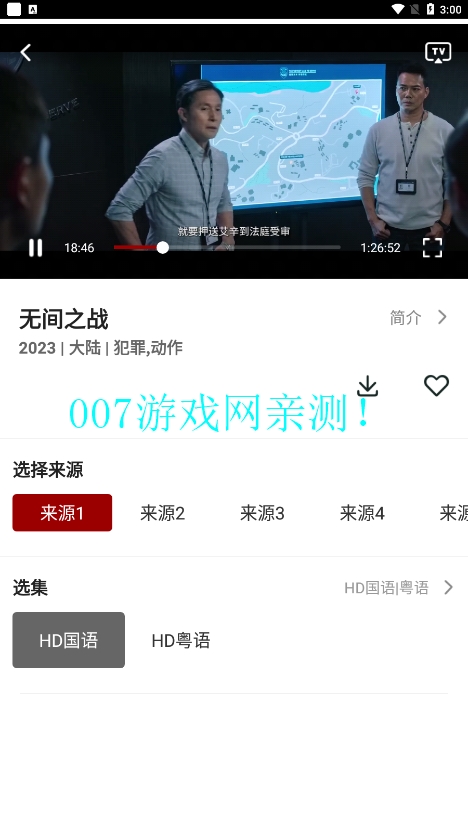
Task: Expand the HD国语|粤语 episode list
Action: pyautogui.click(x=398, y=587)
